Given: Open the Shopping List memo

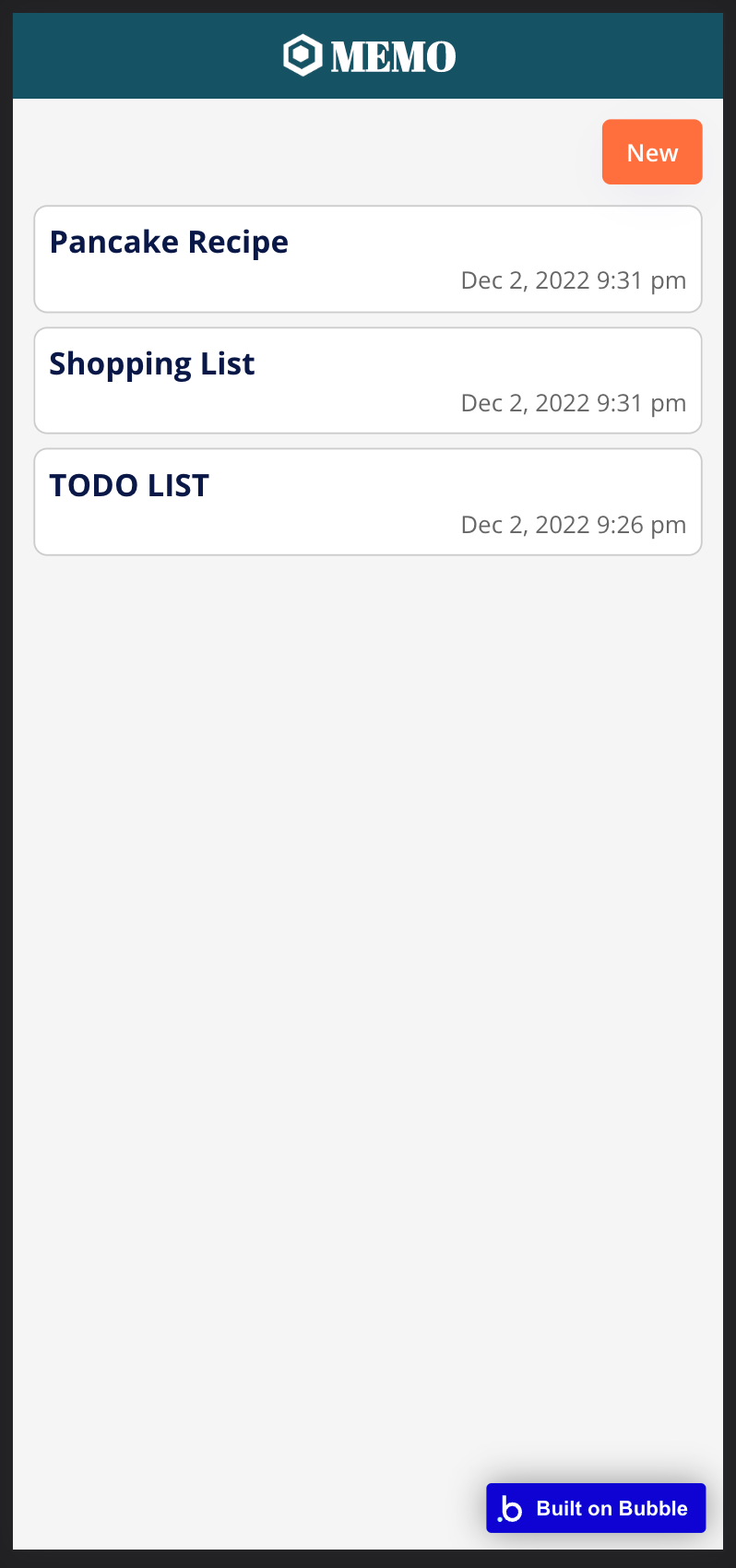Looking at the screenshot, I should 367,381.
